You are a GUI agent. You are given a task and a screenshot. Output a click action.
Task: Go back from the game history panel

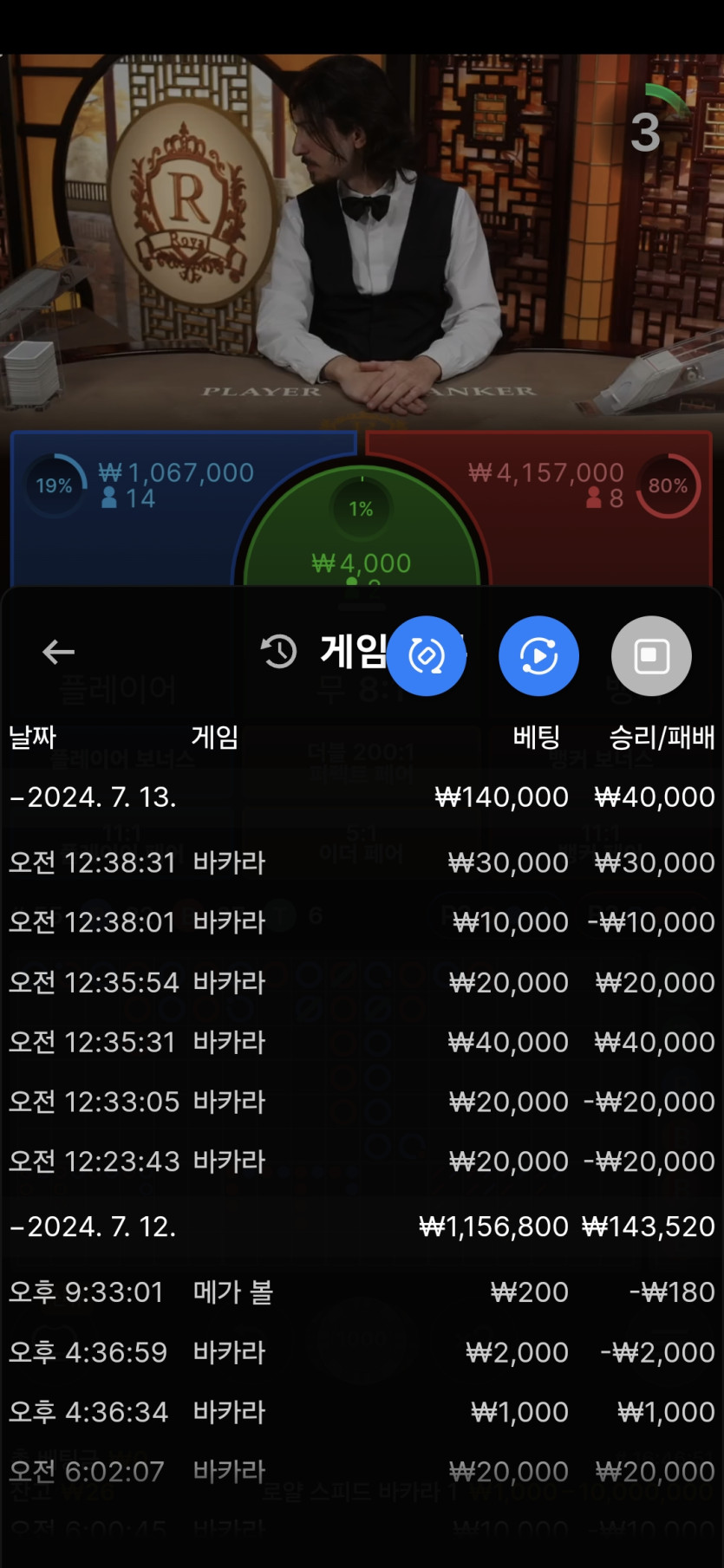[x=58, y=652]
